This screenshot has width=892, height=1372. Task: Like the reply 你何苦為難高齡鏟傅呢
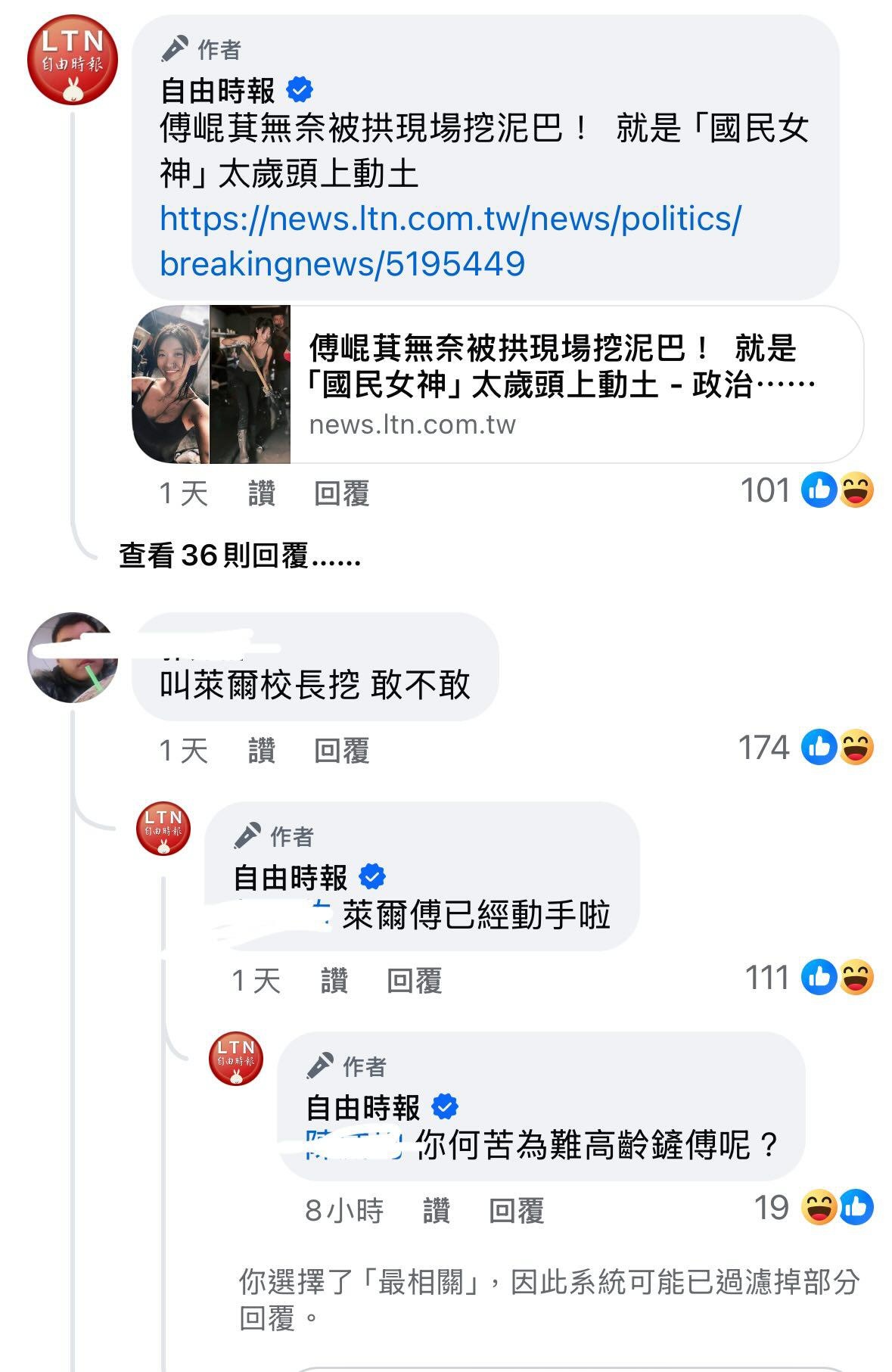(437, 1212)
